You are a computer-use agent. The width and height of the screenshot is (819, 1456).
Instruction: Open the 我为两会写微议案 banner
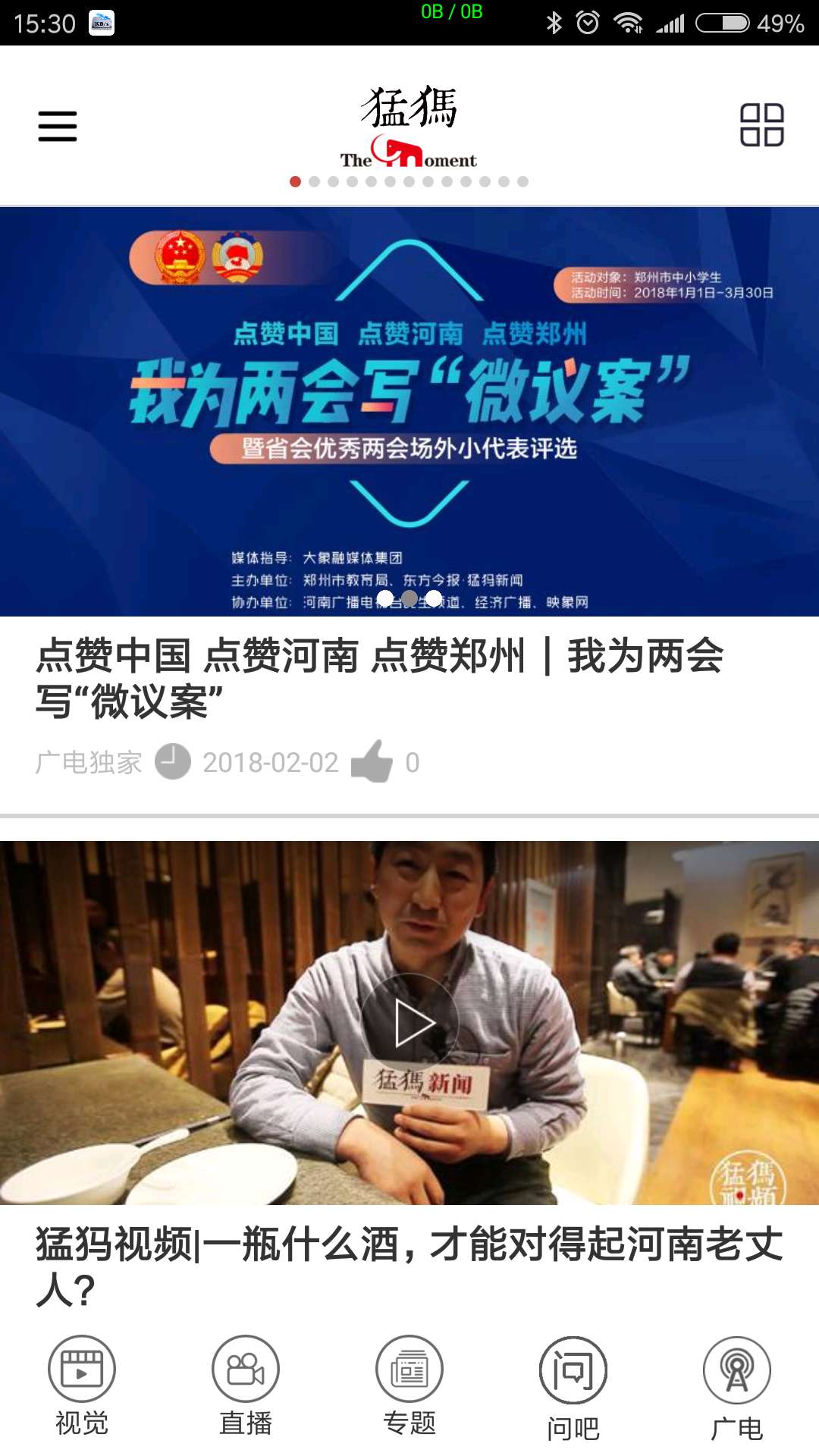click(x=409, y=411)
